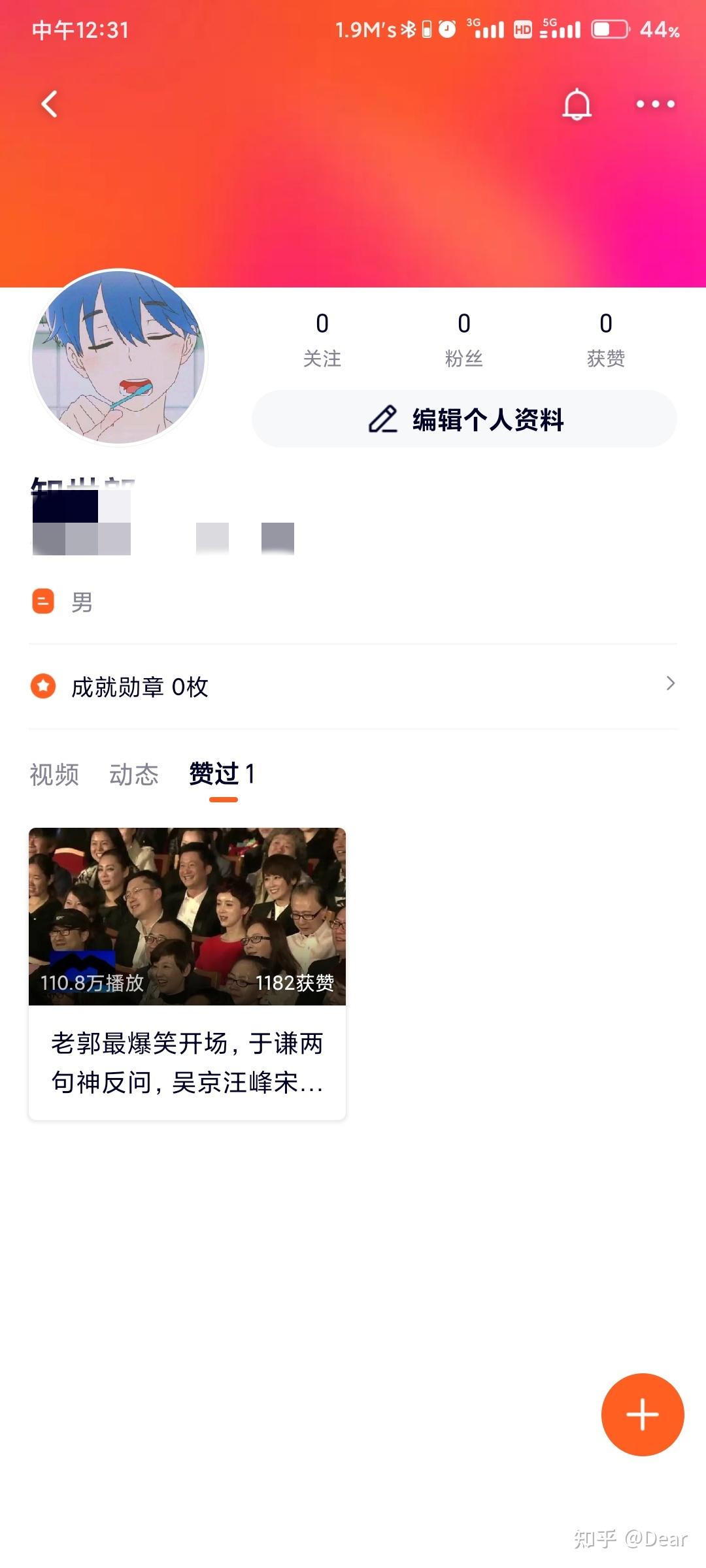Open the liked video 老郭最爆笑开场

pos(187,973)
